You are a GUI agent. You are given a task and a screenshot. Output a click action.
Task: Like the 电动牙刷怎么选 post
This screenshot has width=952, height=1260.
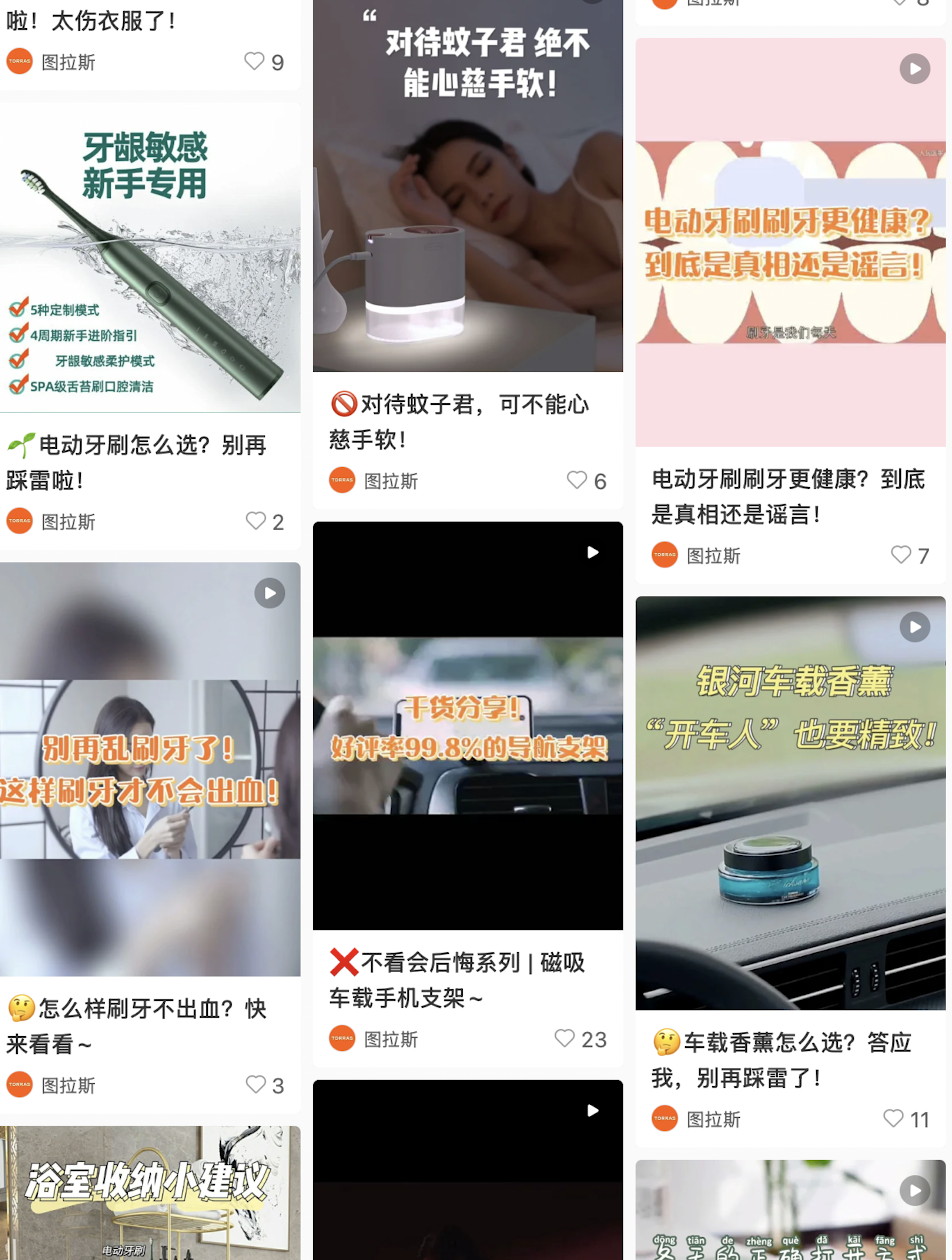pyautogui.click(x=256, y=521)
